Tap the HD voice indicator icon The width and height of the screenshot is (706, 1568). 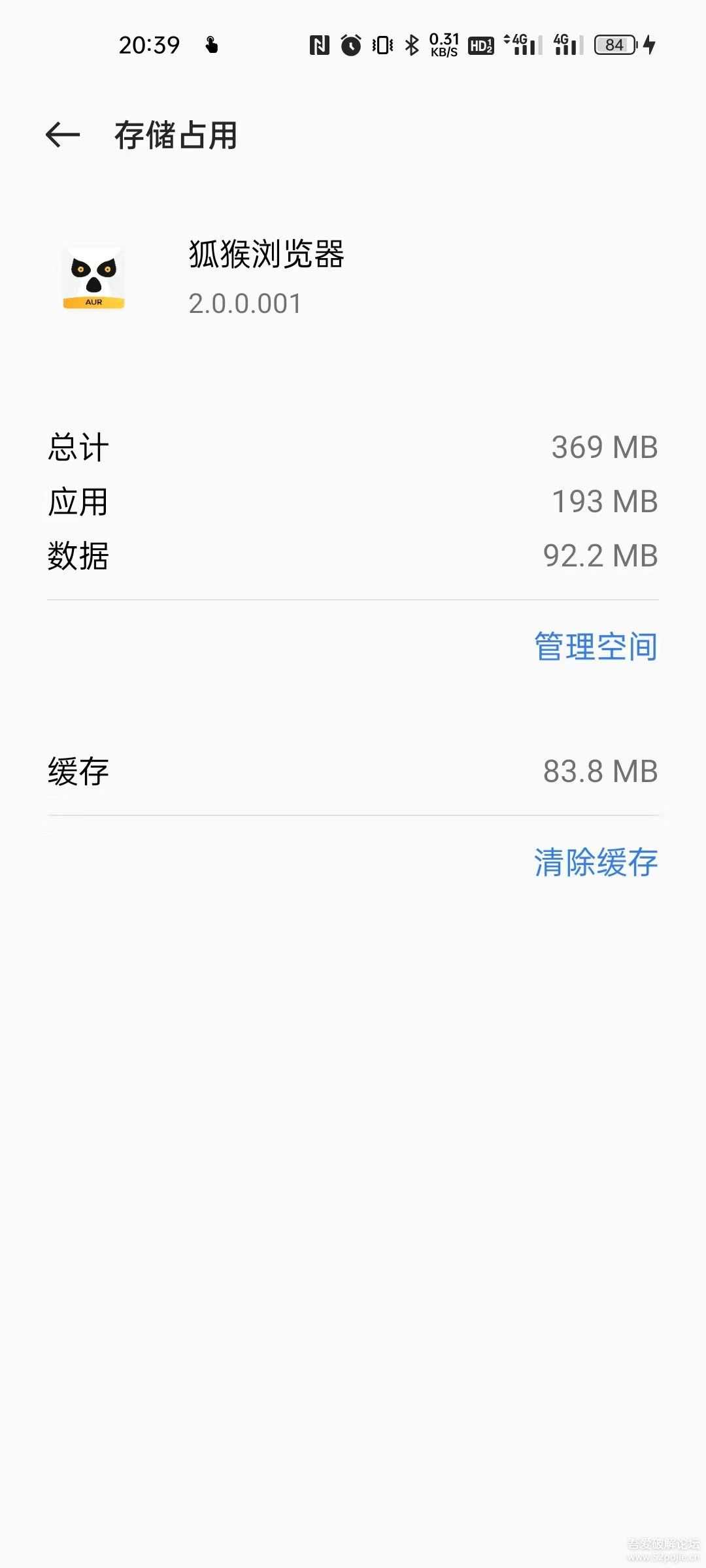pos(480,44)
